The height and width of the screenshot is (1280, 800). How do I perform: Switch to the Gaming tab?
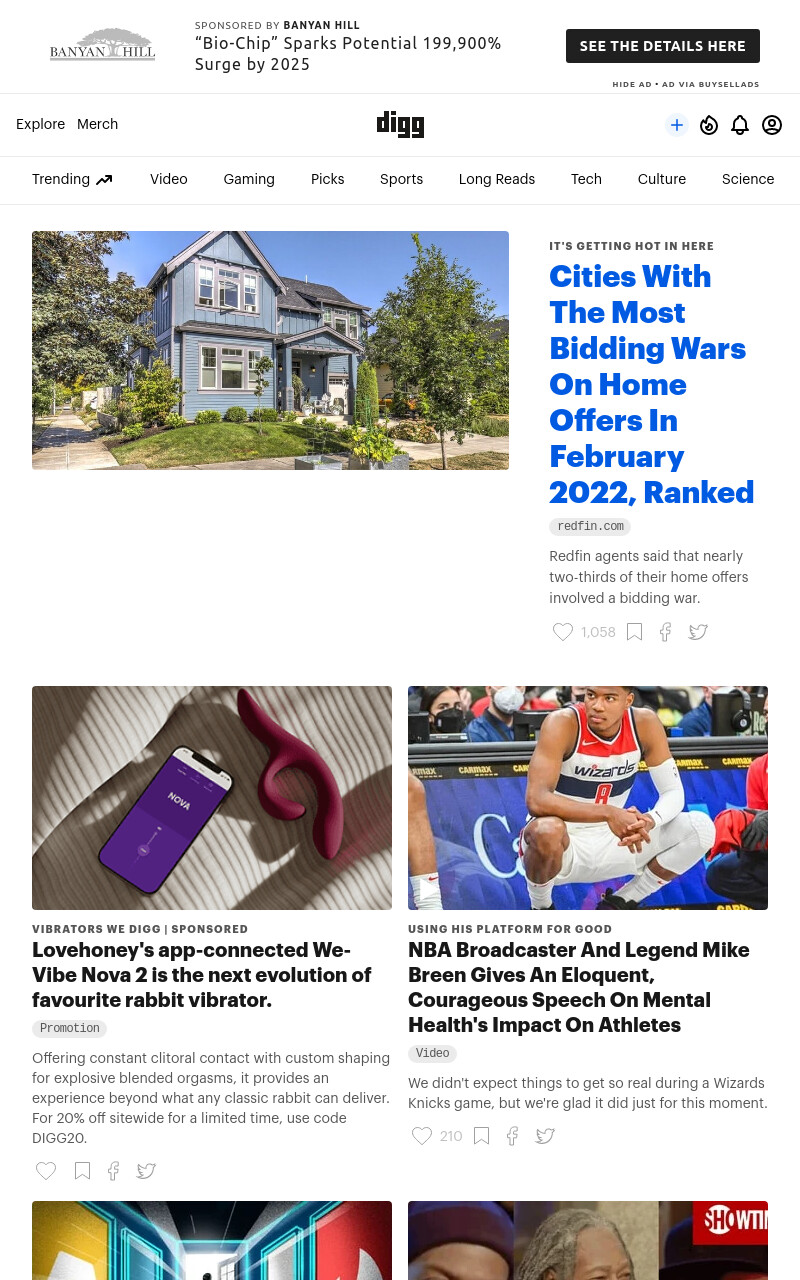tap(249, 179)
